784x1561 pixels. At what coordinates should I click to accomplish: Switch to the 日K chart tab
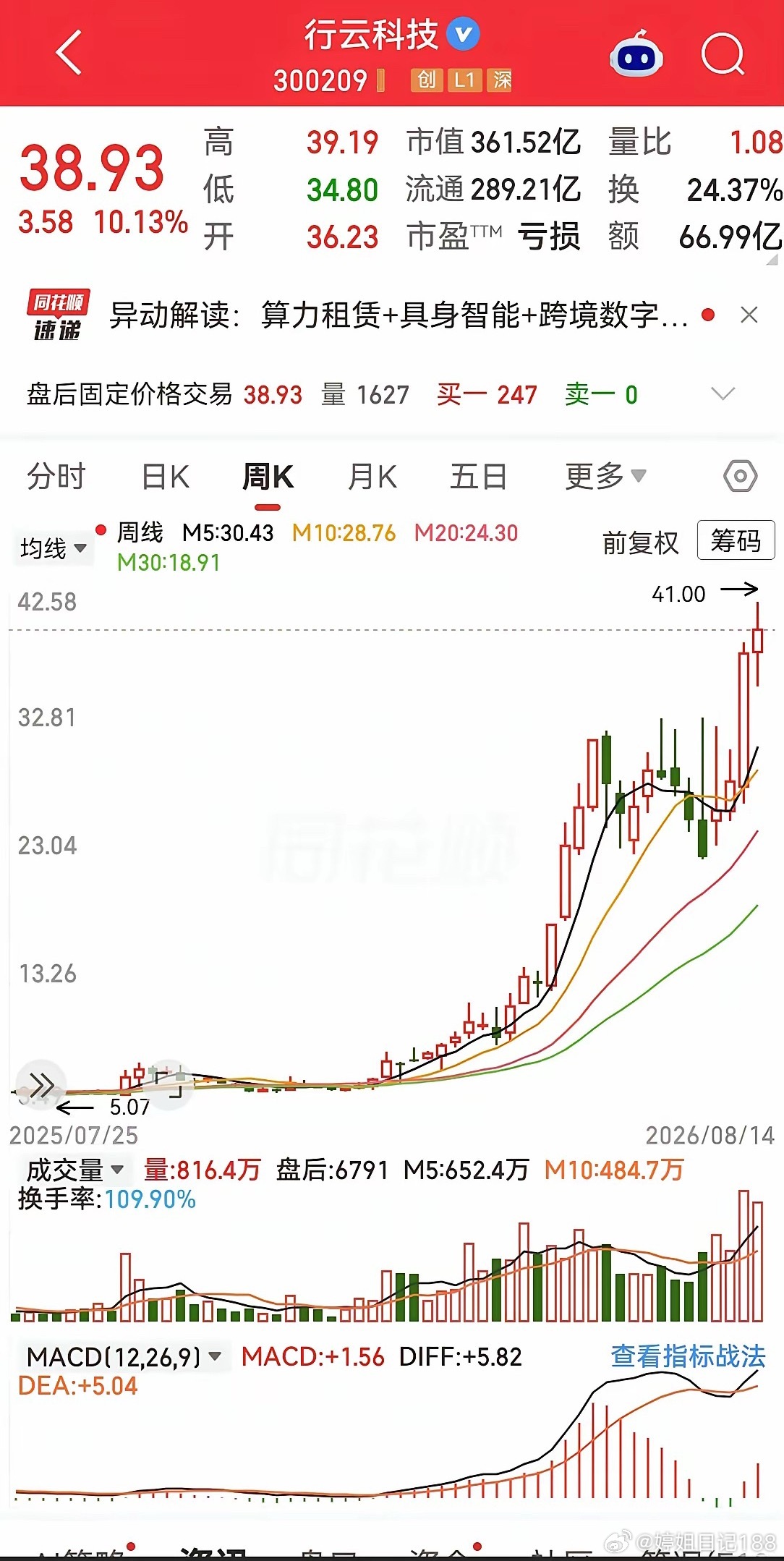point(166,477)
